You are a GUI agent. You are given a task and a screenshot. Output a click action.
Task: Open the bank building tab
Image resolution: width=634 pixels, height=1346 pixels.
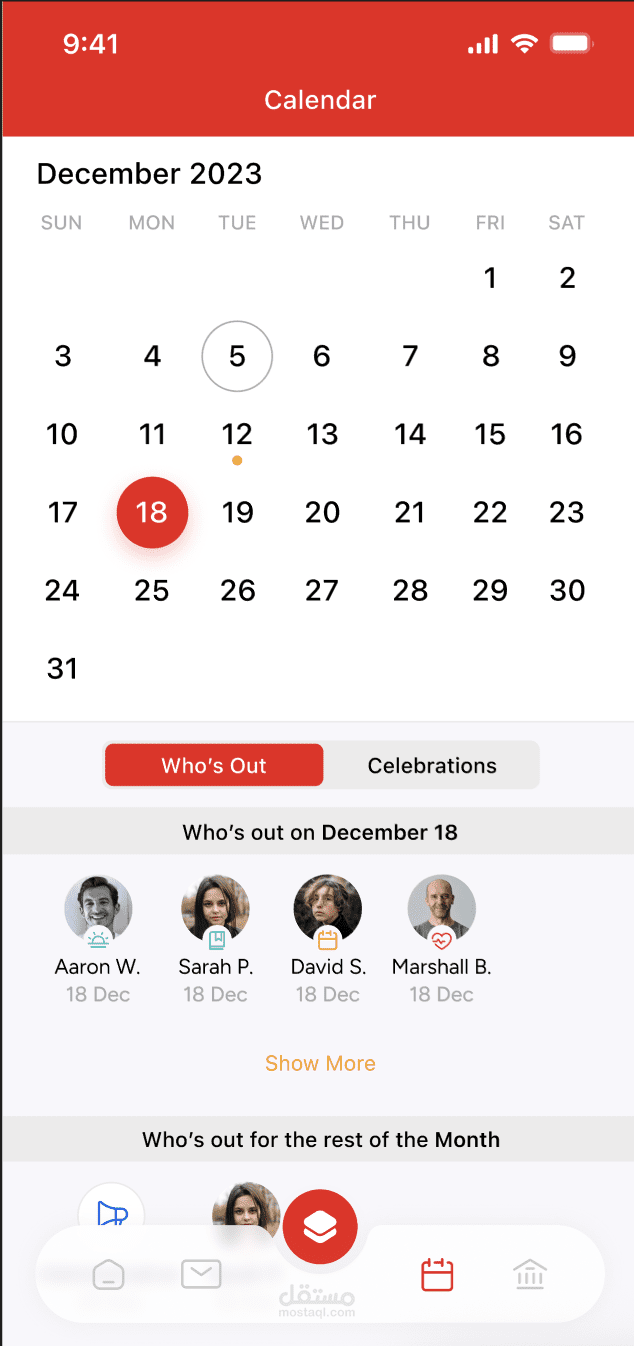point(529,1275)
